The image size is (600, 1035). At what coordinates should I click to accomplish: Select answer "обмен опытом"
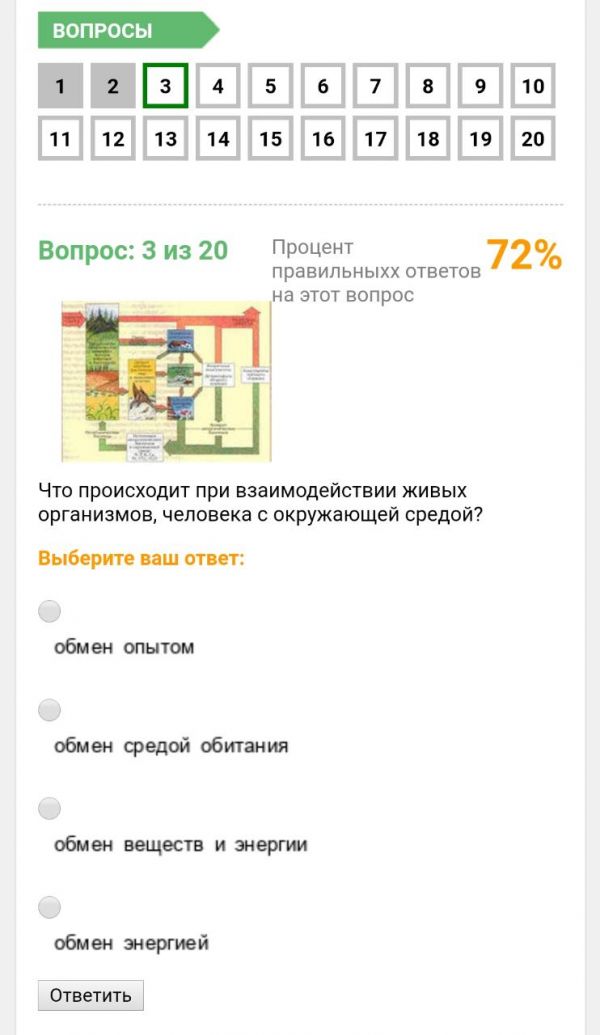click(49, 611)
